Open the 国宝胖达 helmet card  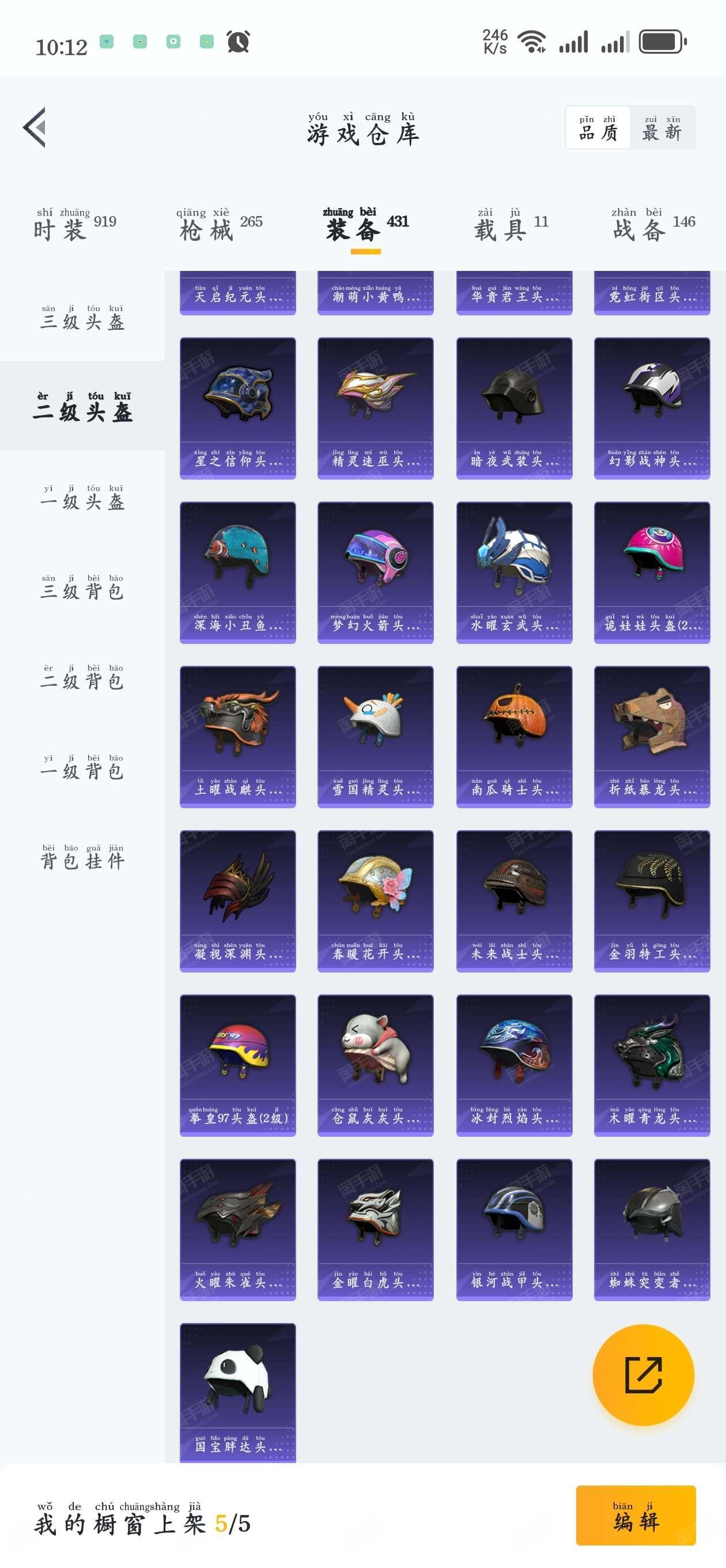(238, 1393)
